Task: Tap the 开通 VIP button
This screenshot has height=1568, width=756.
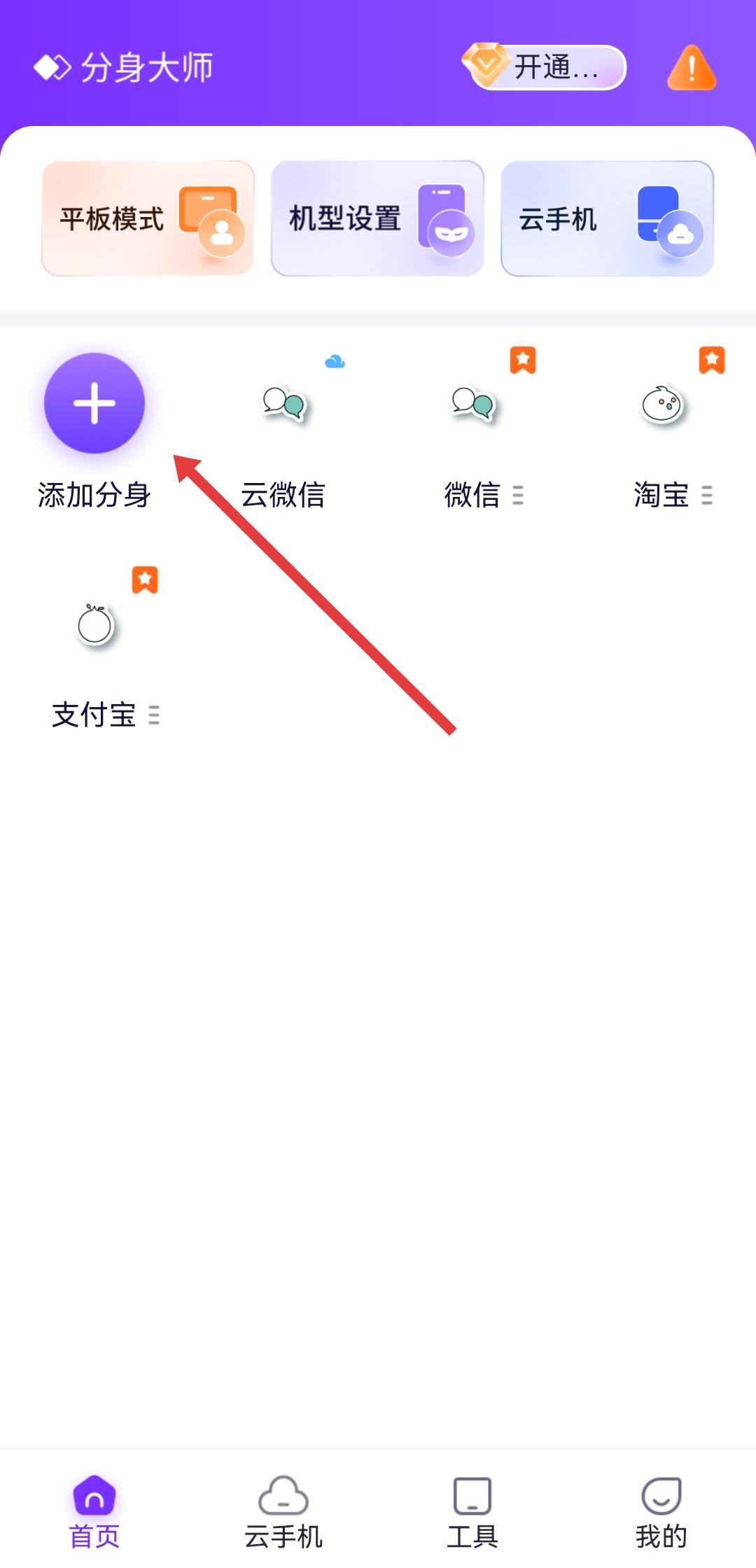Action: coord(547,68)
